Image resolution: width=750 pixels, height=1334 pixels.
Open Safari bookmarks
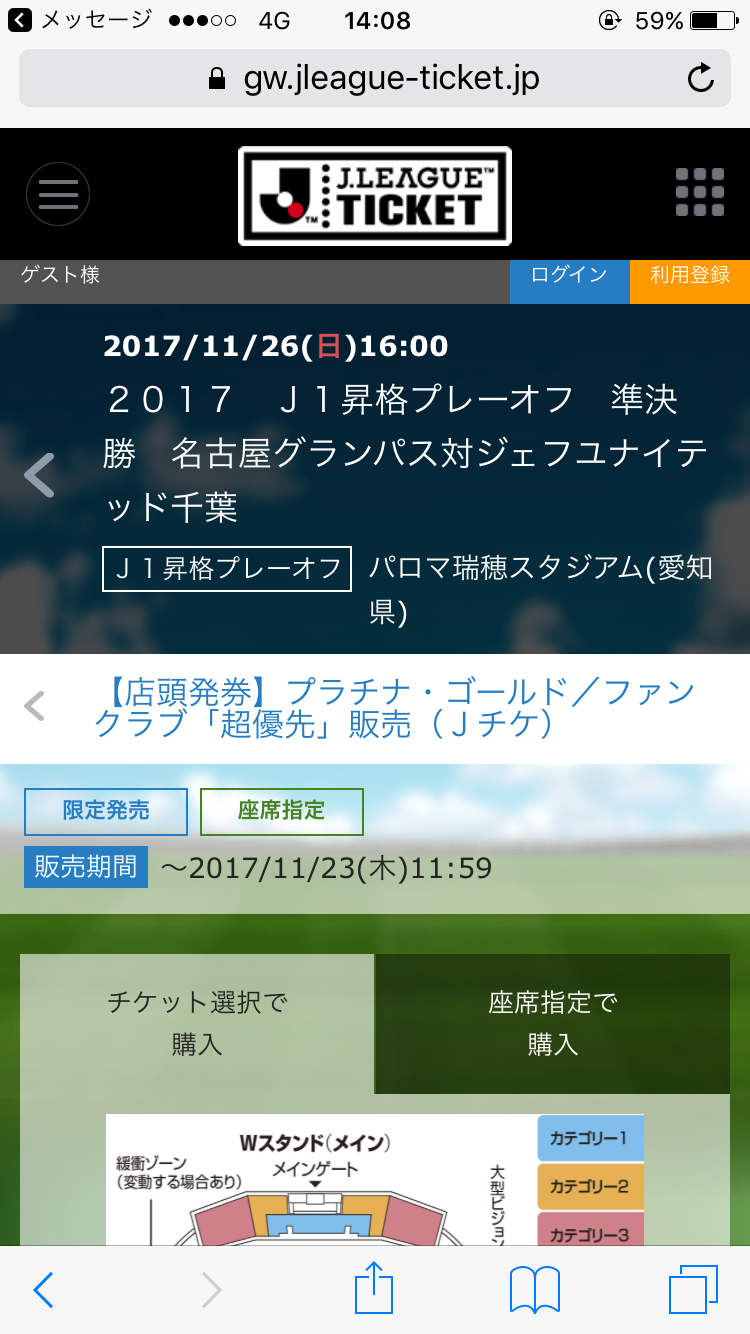point(534,1290)
